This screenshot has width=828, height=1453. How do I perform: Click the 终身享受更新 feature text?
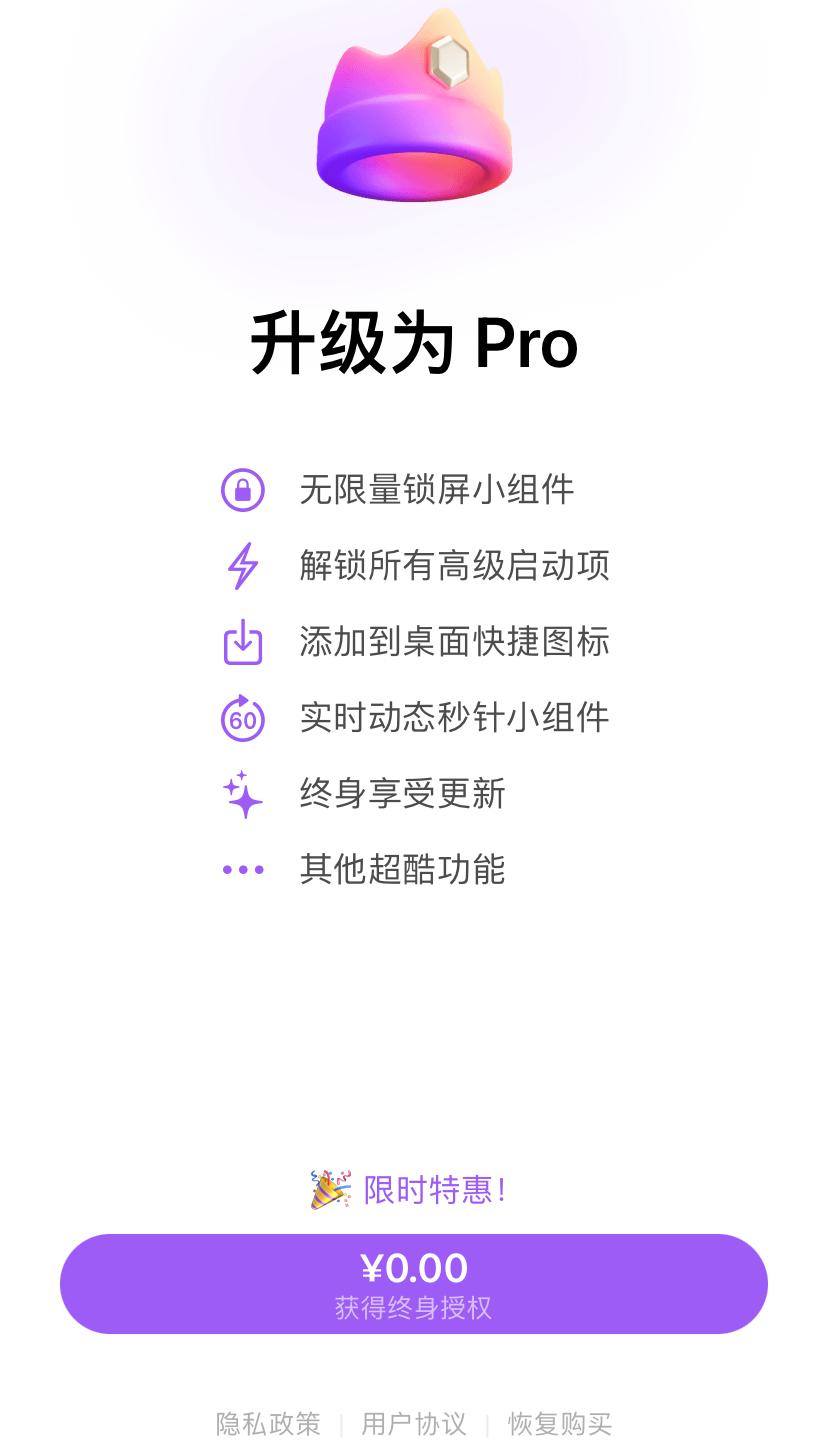(x=402, y=795)
